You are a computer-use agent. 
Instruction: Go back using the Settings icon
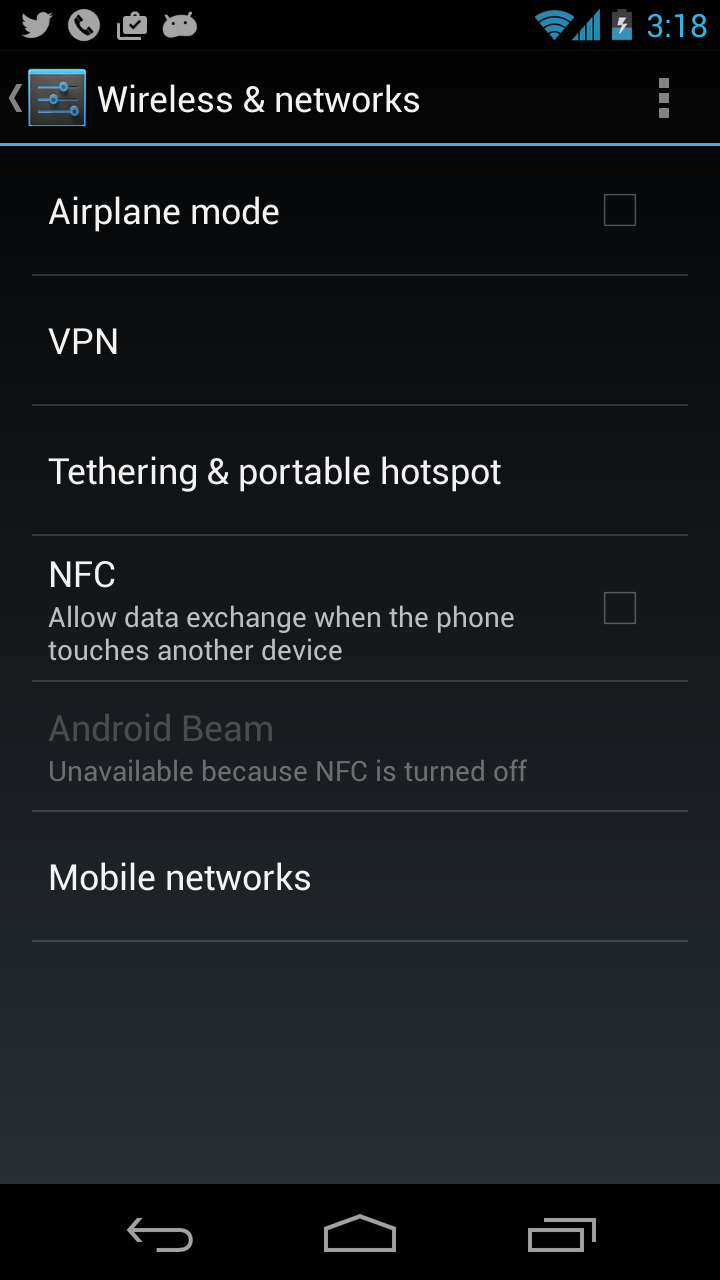[x=56, y=98]
